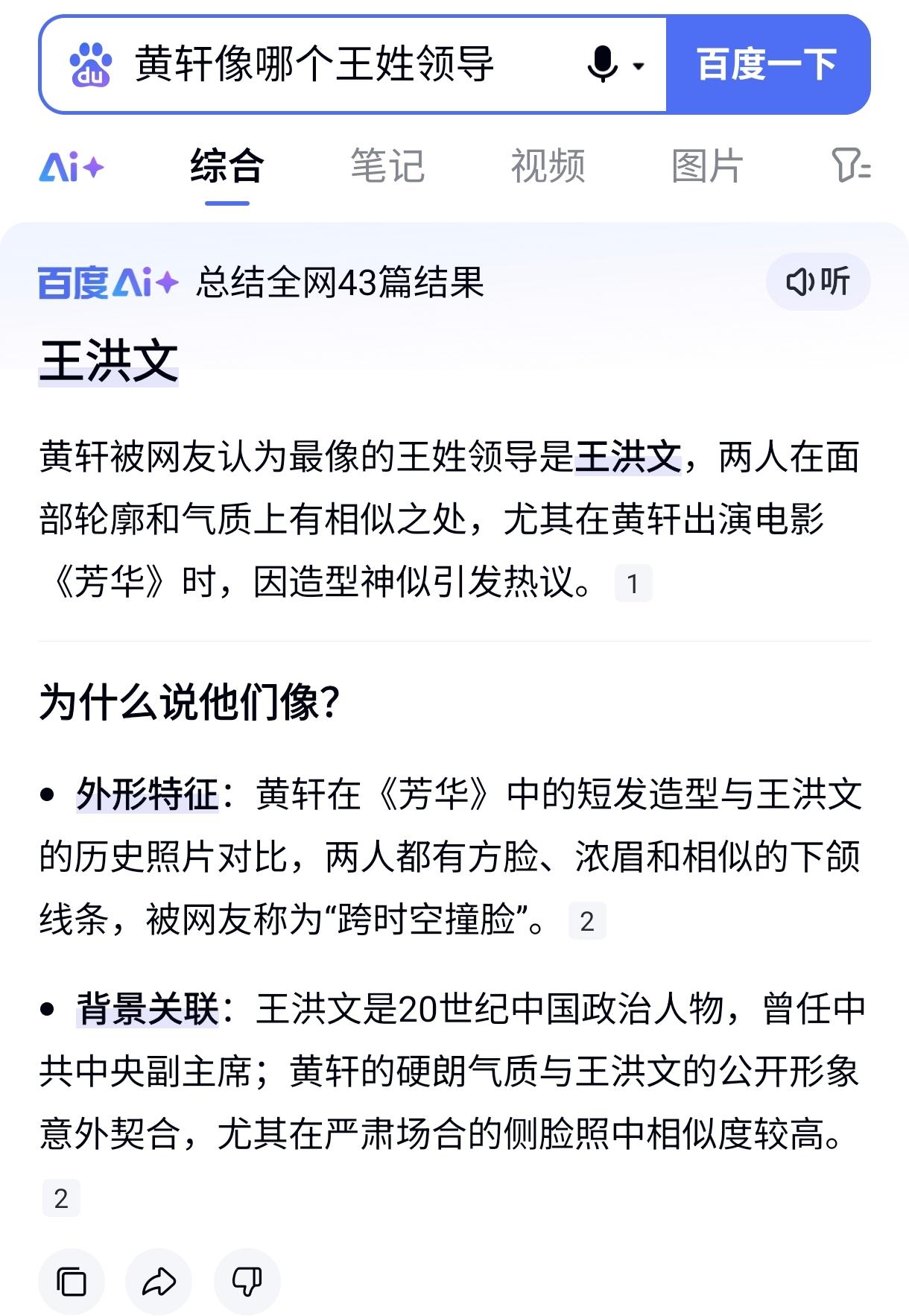Open citation 2 after 跨时空撞脸
909x1316 pixels.
tap(586, 922)
